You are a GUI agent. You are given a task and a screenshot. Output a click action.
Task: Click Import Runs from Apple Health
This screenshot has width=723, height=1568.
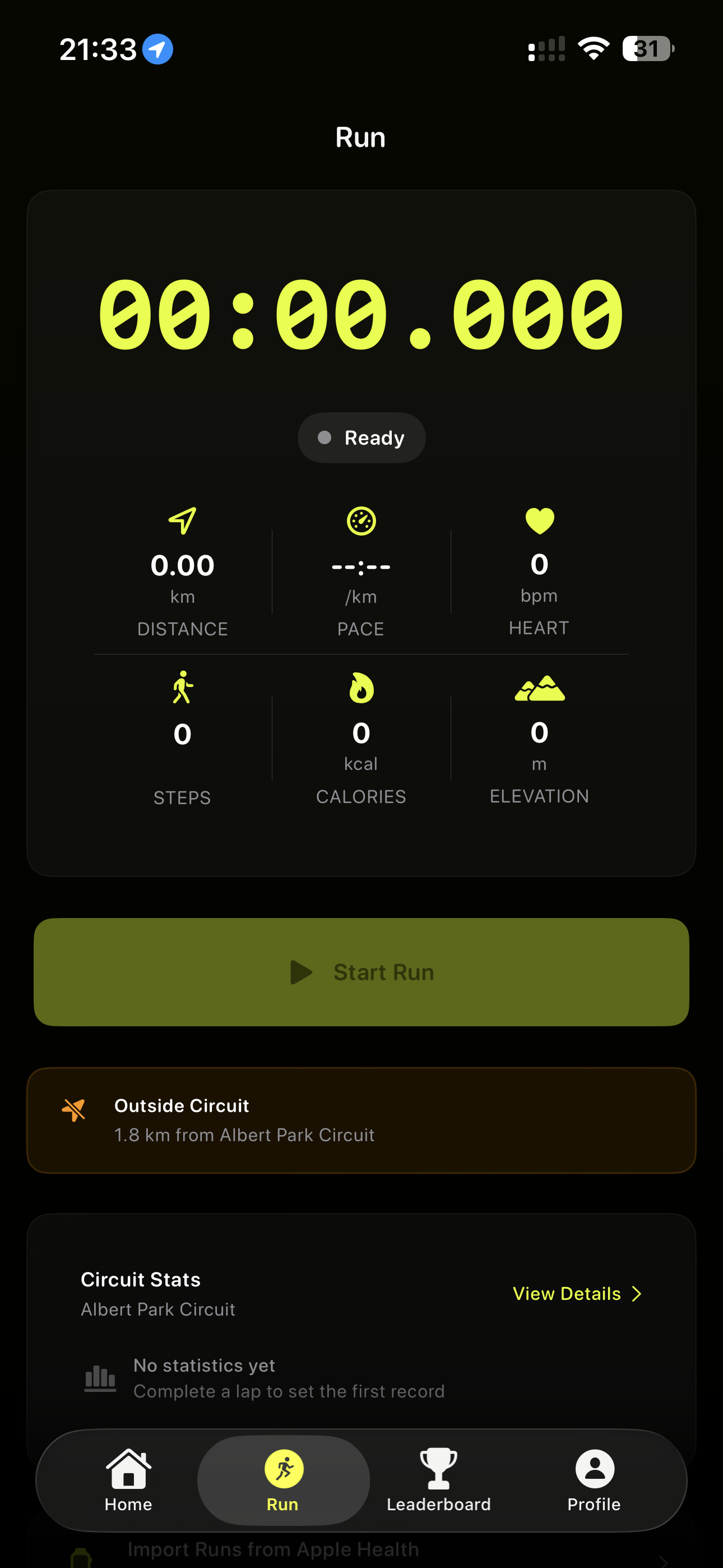click(x=274, y=1548)
